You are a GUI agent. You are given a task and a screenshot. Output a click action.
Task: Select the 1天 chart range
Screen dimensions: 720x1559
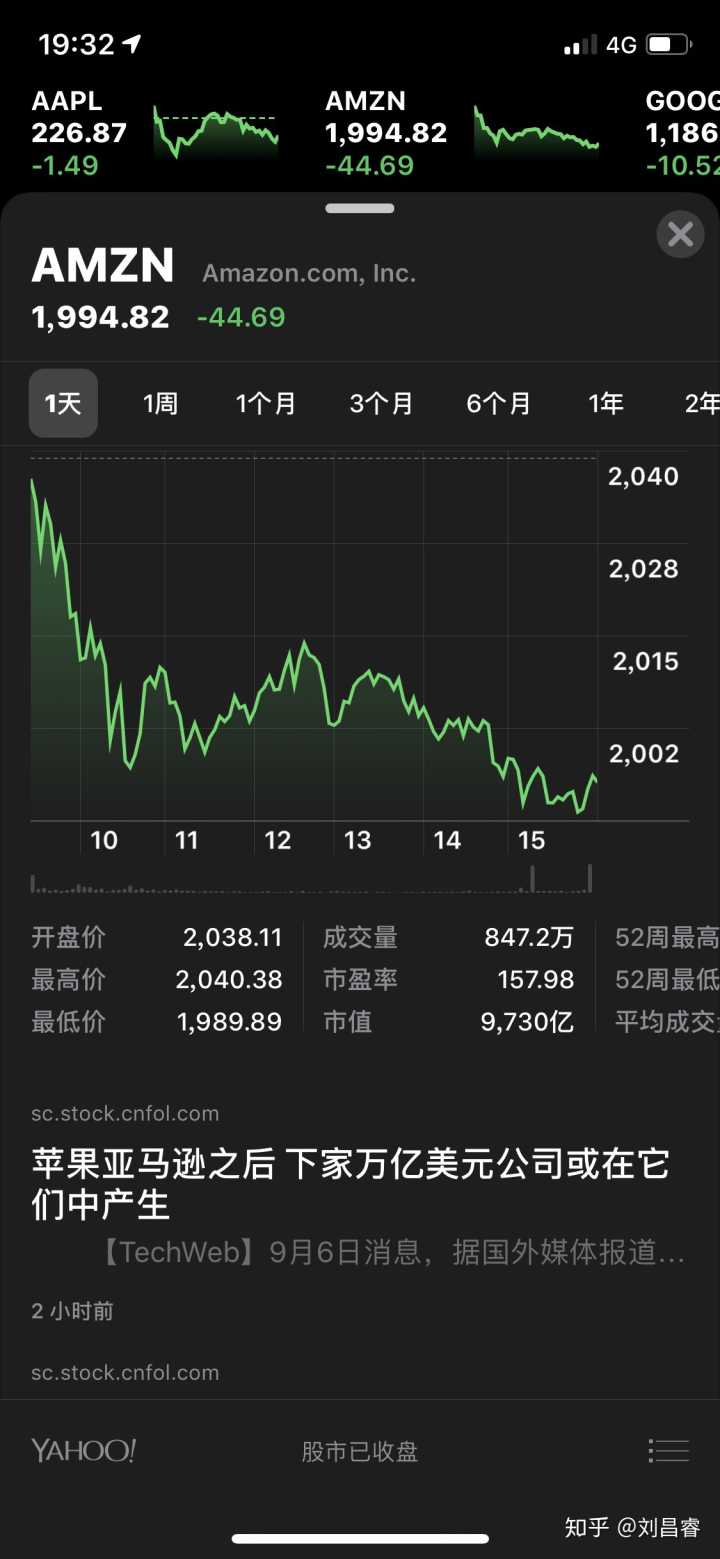click(63, 404)
